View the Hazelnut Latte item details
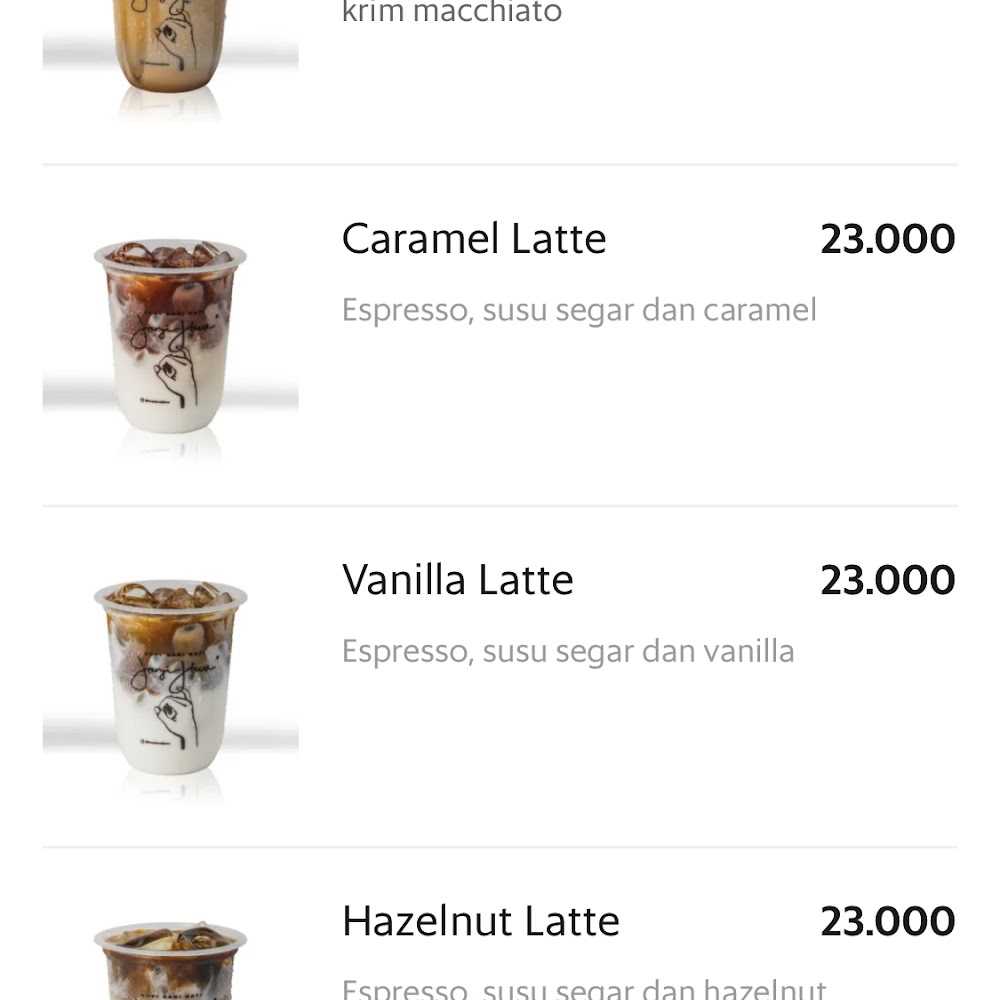This screenshot has height=1000, width=1000. click(480, 922)
